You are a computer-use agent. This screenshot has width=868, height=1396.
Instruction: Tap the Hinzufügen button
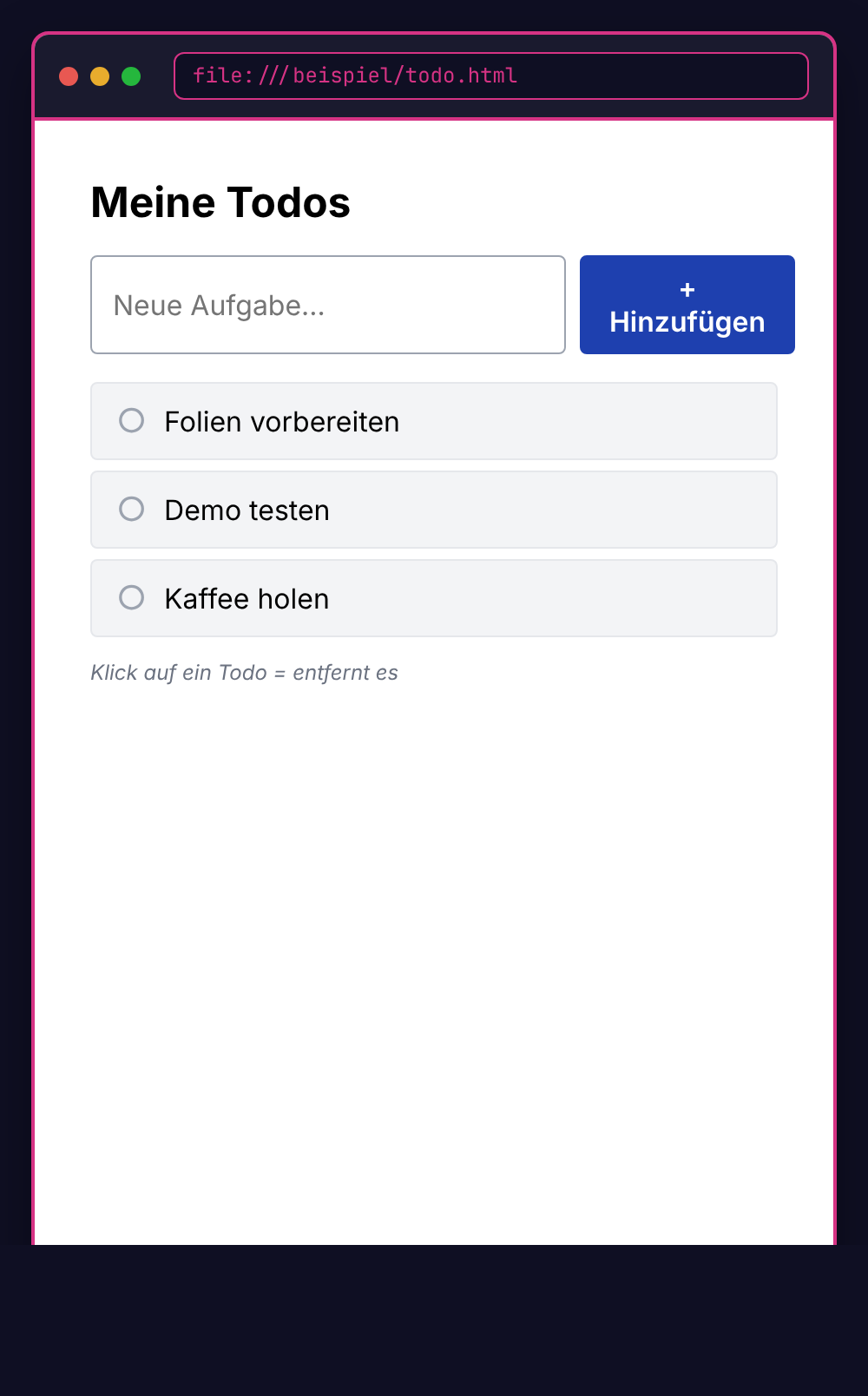coord(687,305)
